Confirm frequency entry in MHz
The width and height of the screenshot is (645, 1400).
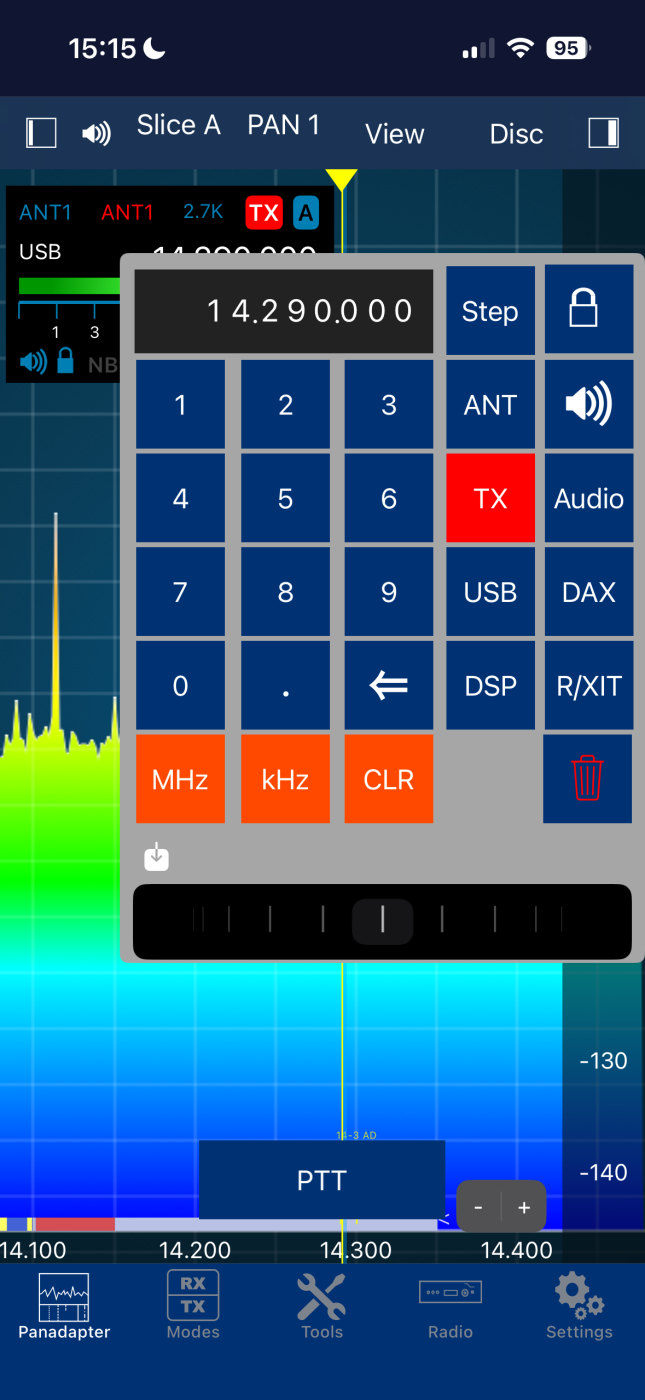(x=180, y=779)
